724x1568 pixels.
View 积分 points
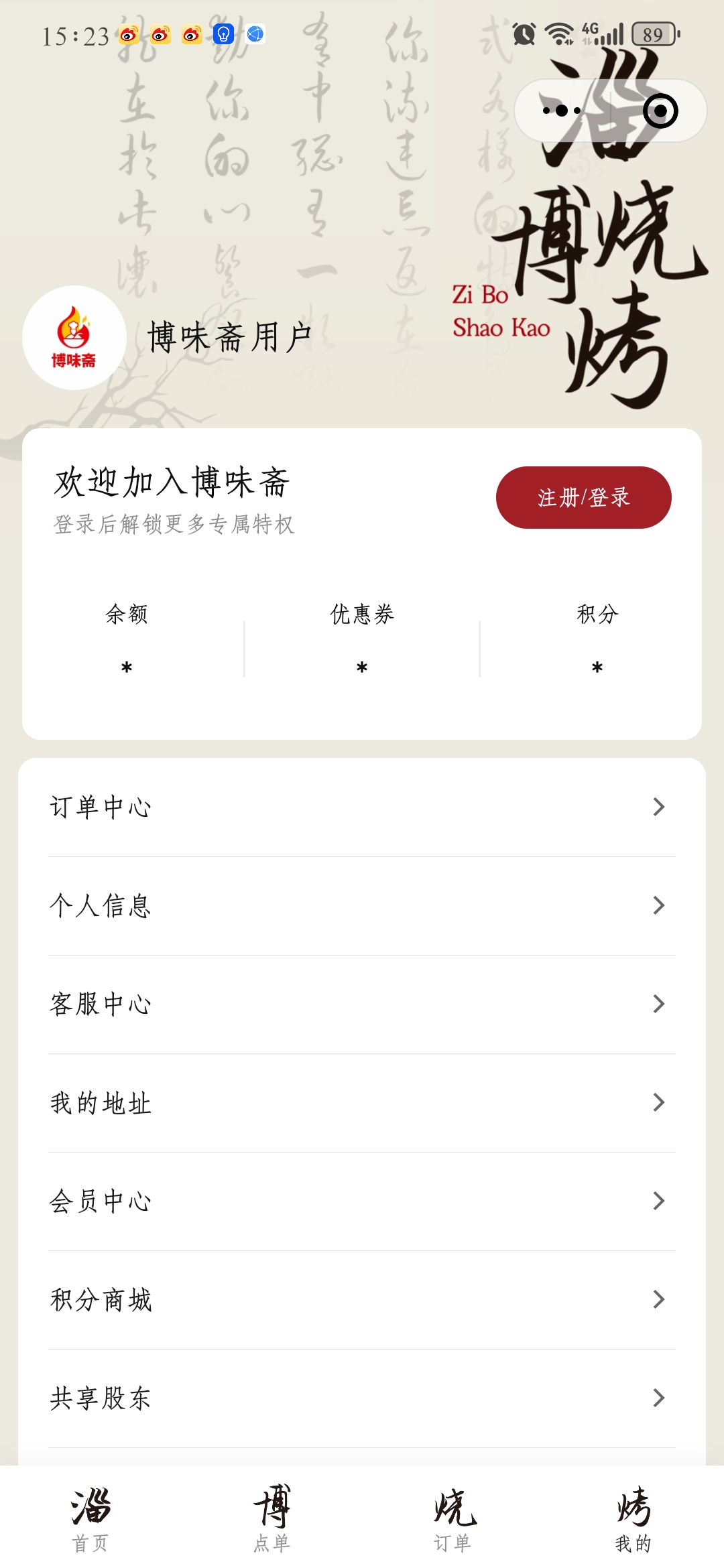click(x=597, y=640)
